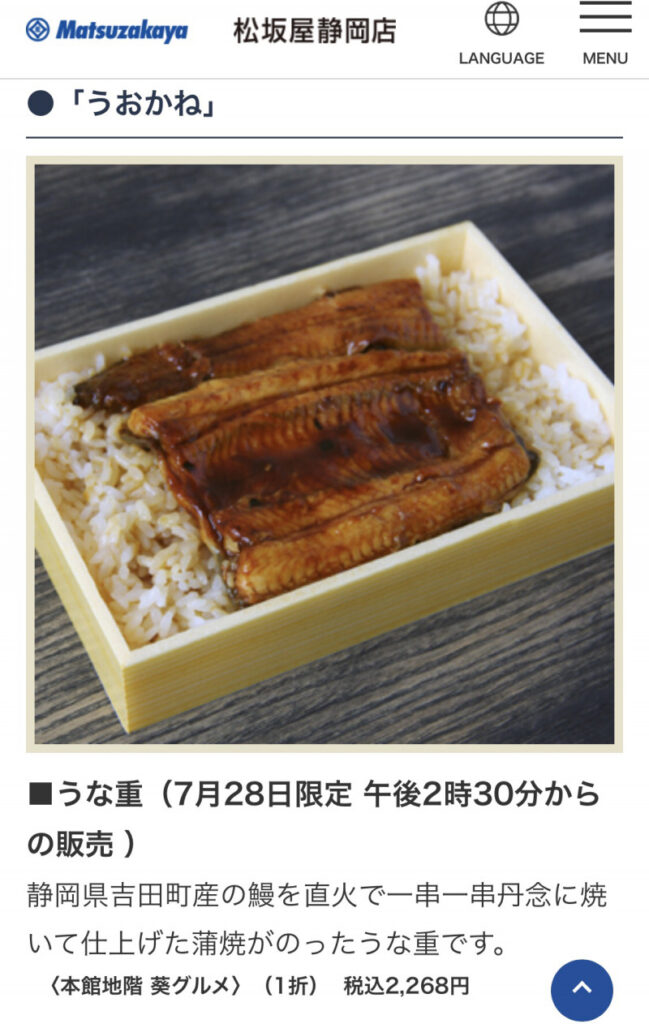Open the LANGUAGE selector

[501, 33]
